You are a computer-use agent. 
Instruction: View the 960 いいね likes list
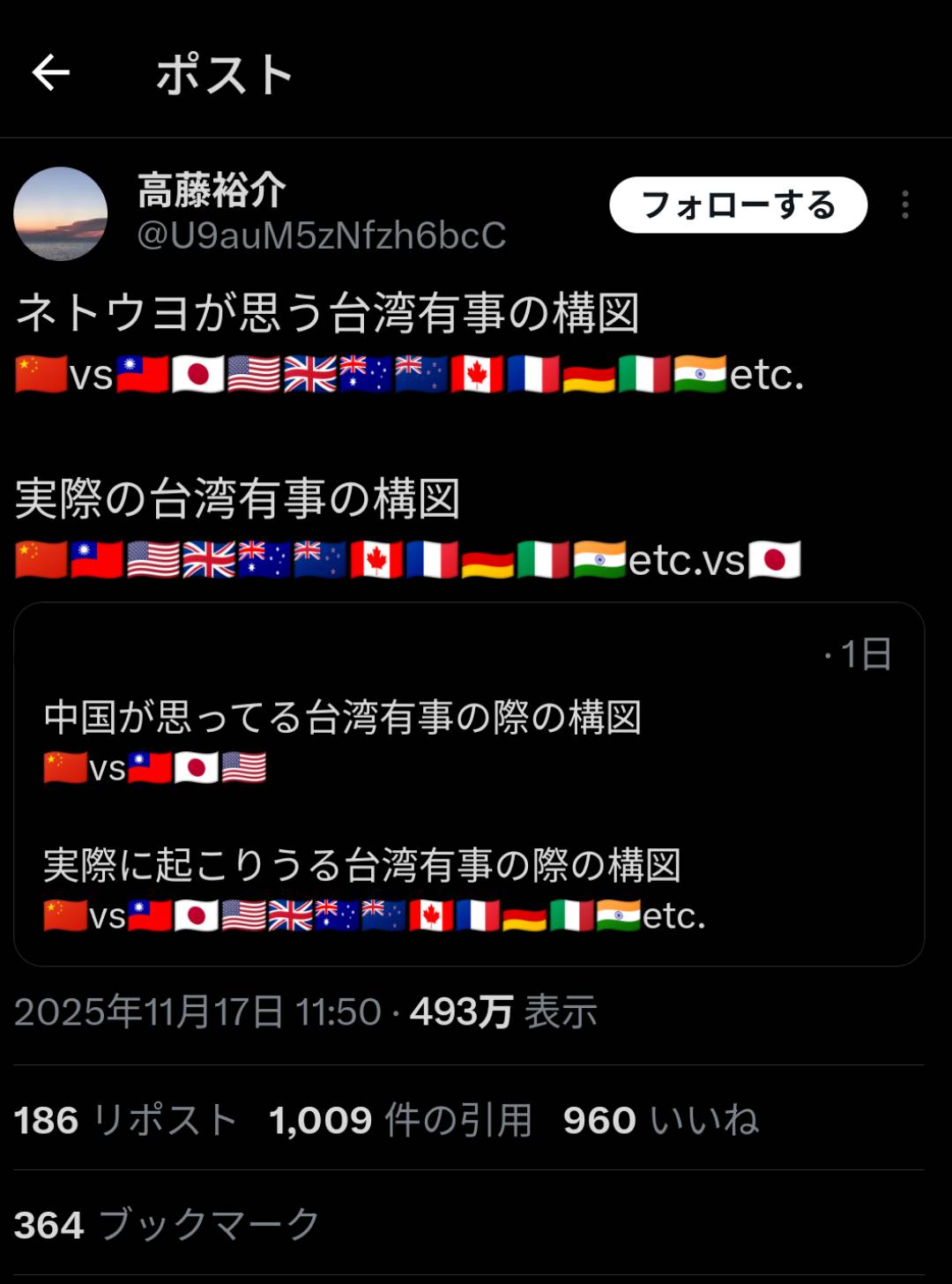pos(660,1120)
